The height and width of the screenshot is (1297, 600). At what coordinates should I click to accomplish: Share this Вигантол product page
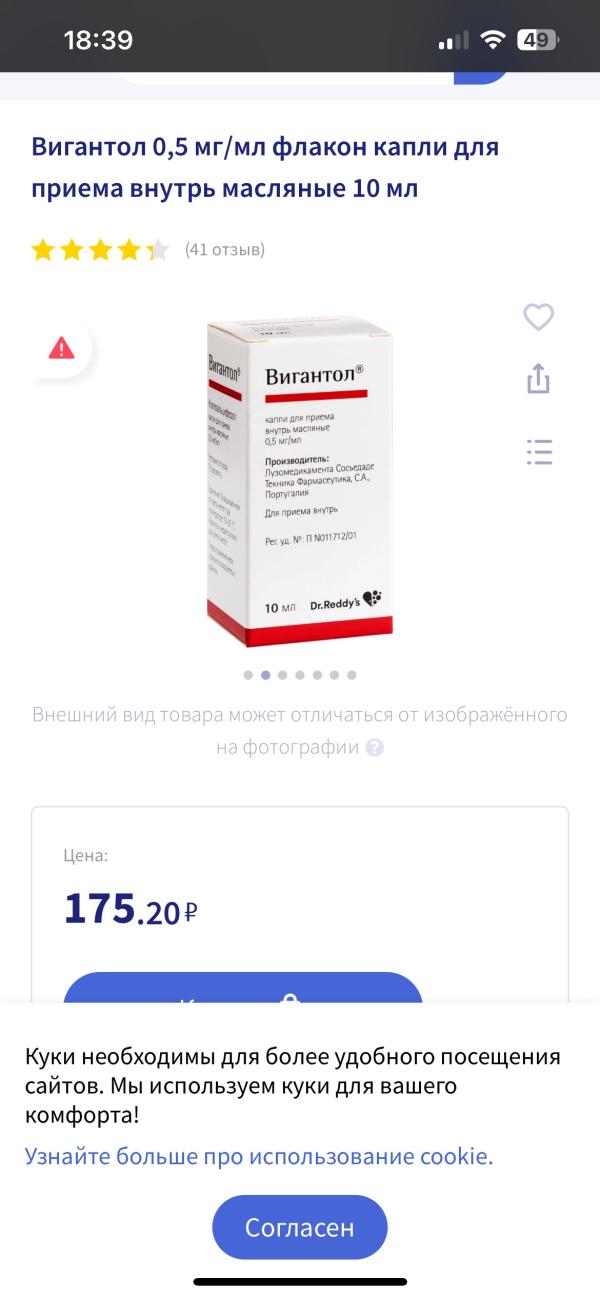click(x=539, y=380)
